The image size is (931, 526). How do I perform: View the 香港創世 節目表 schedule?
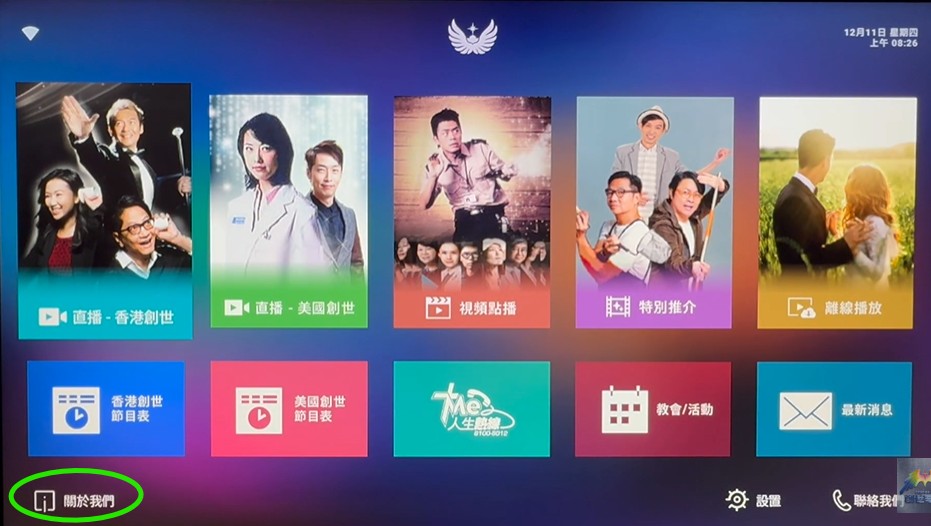pos(106,408)
